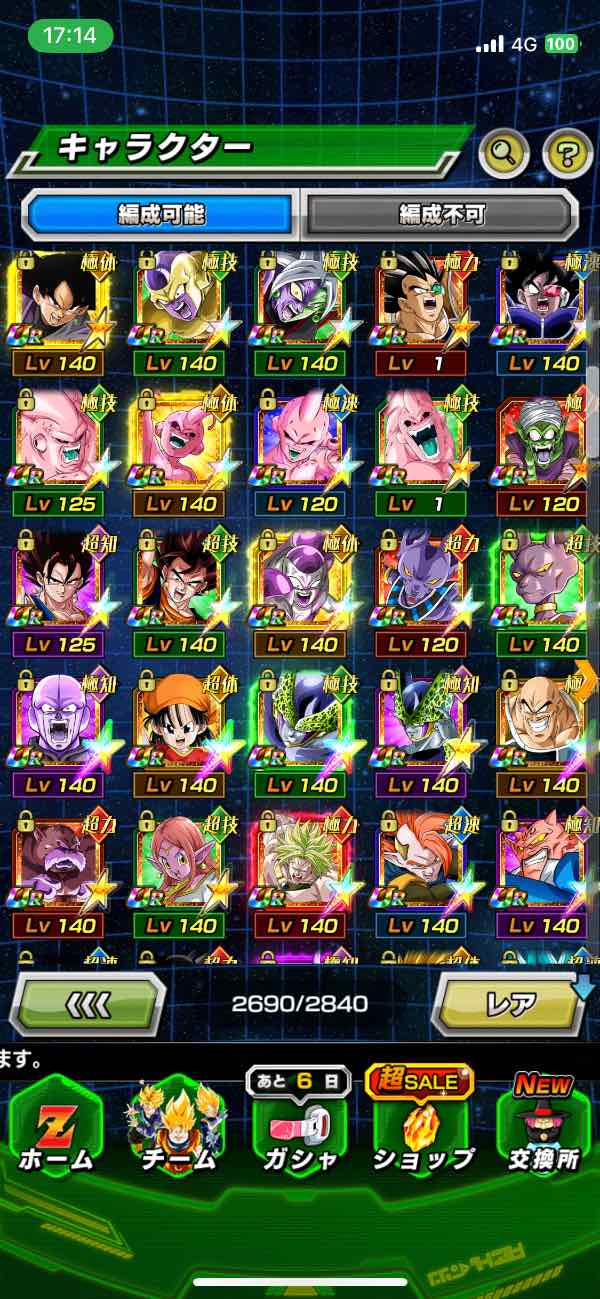Switch to the 編成不可 tab
Screen dimensions: 600x1299
[x=441, y=214]
